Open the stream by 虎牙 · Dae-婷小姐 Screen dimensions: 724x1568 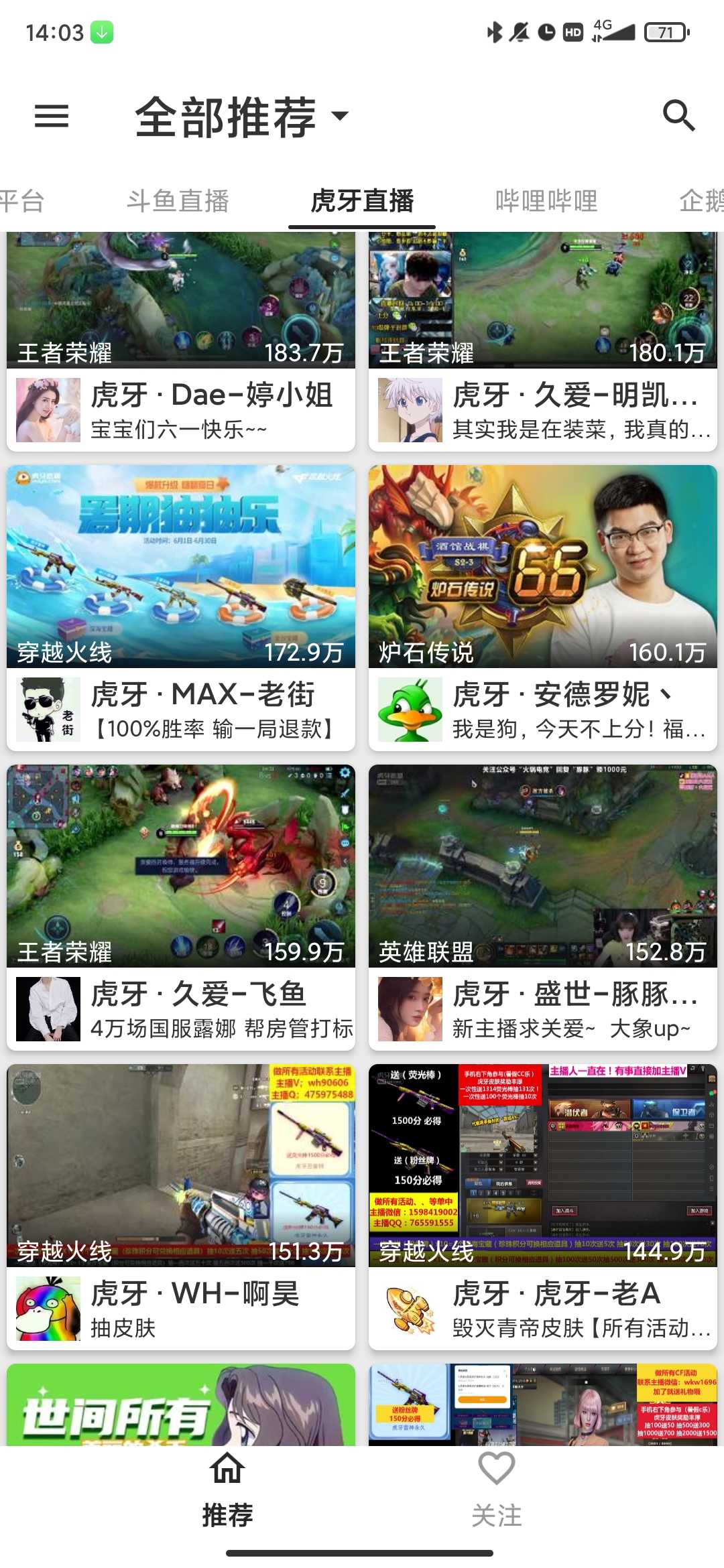(x=181, y=342)
